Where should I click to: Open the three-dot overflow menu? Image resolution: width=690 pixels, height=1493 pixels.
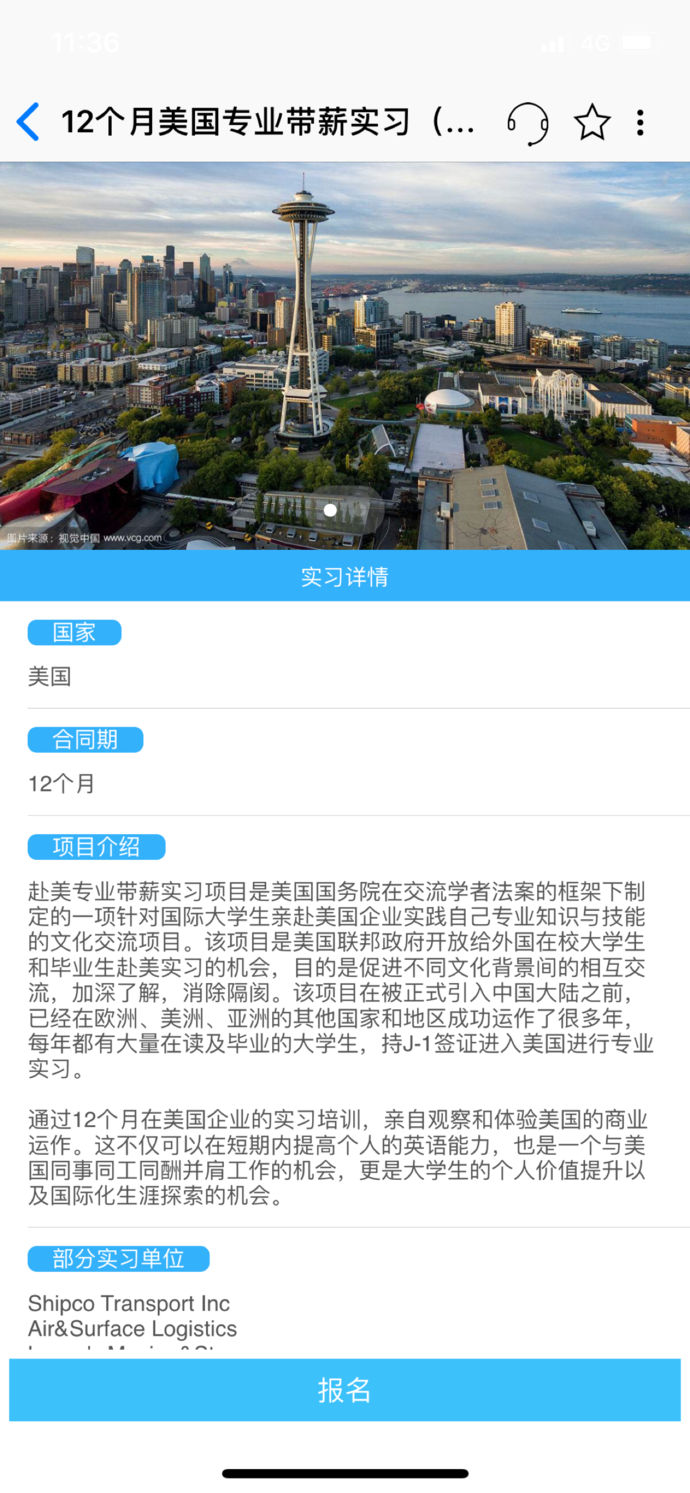[640, 123]
